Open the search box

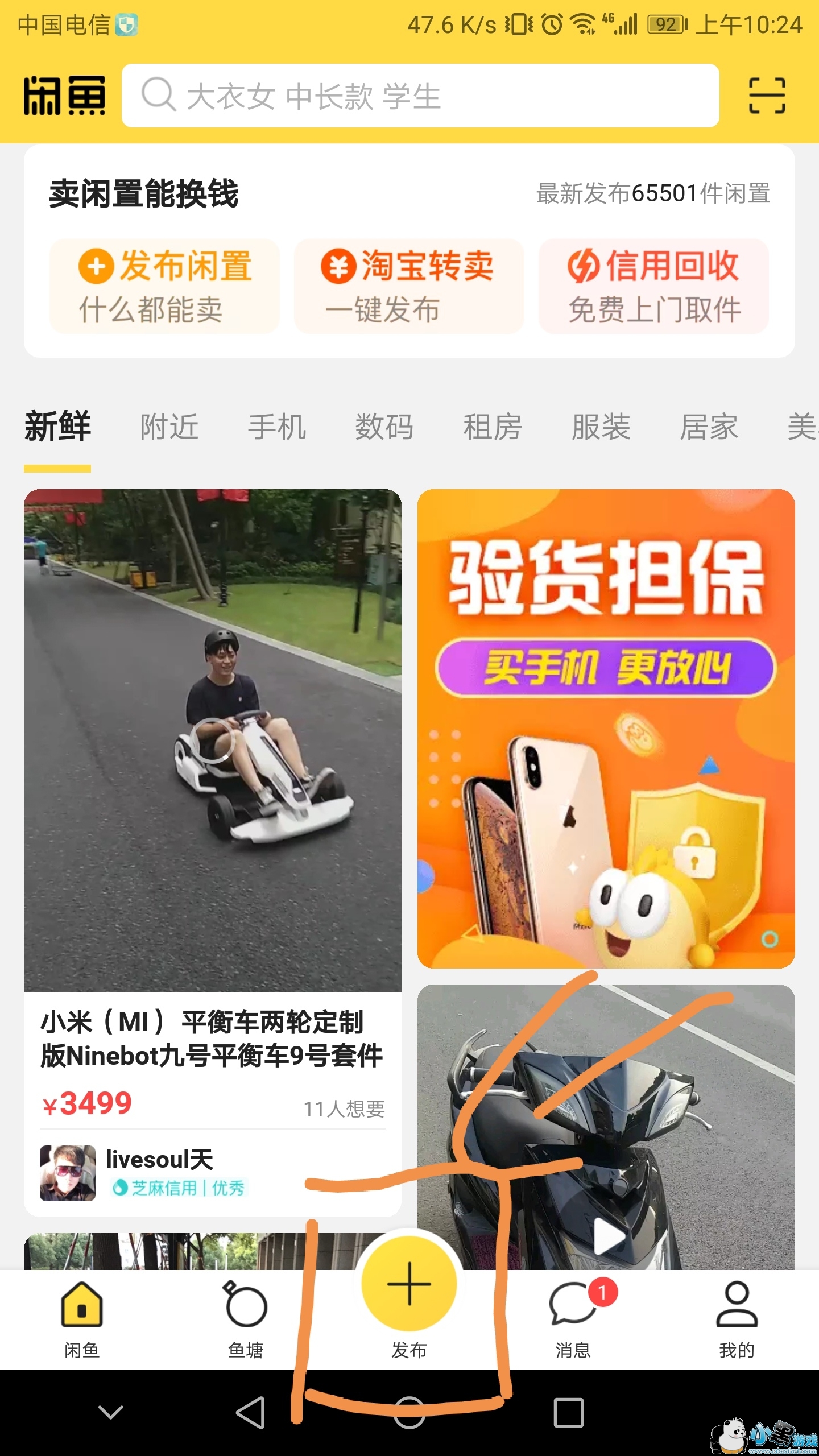[420, 96]
